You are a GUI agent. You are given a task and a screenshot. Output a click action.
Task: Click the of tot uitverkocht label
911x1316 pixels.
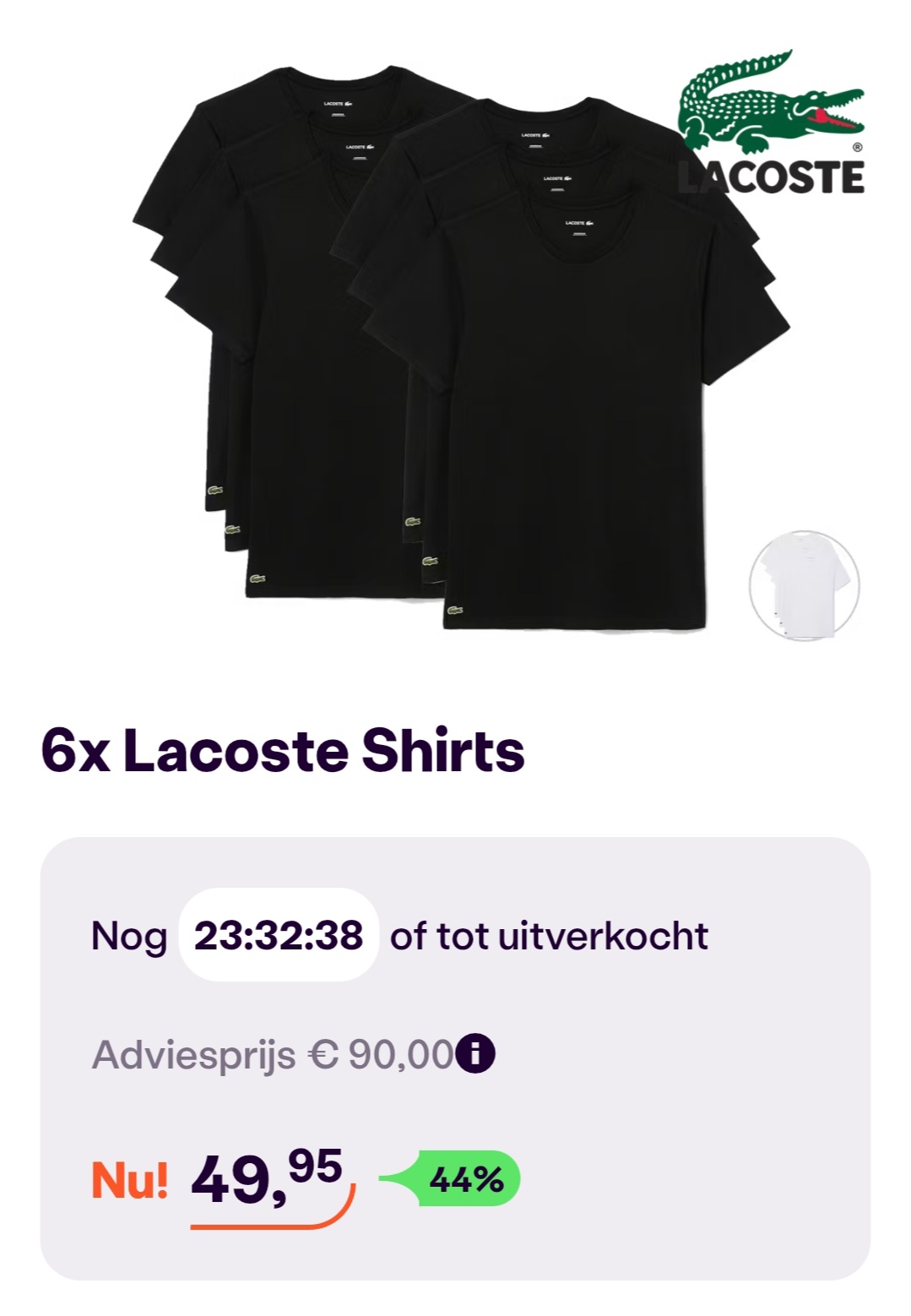[550, 937]
